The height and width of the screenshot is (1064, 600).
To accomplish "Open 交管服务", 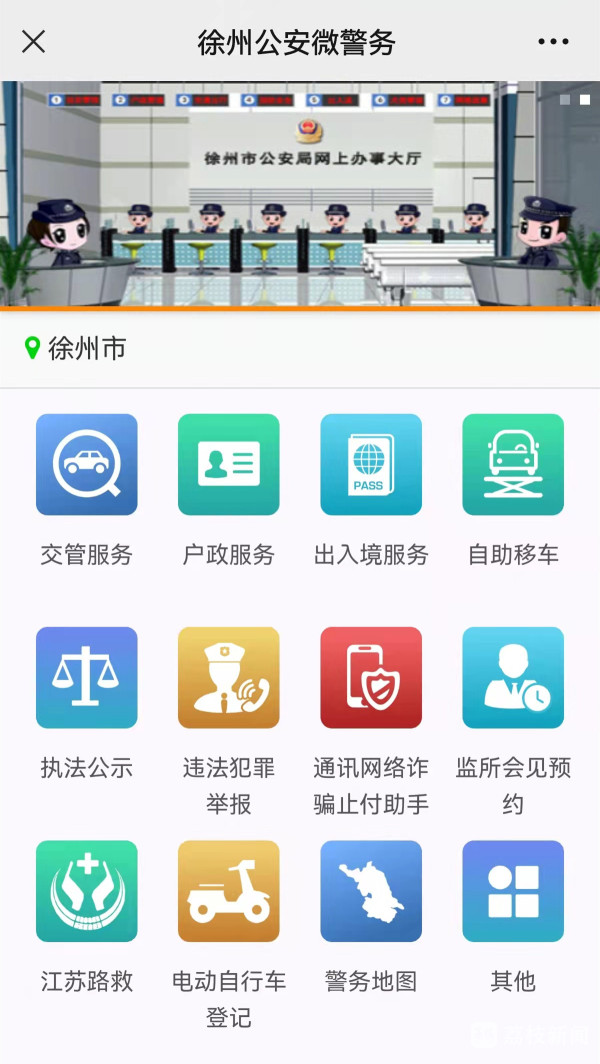I will click(86, 465).
